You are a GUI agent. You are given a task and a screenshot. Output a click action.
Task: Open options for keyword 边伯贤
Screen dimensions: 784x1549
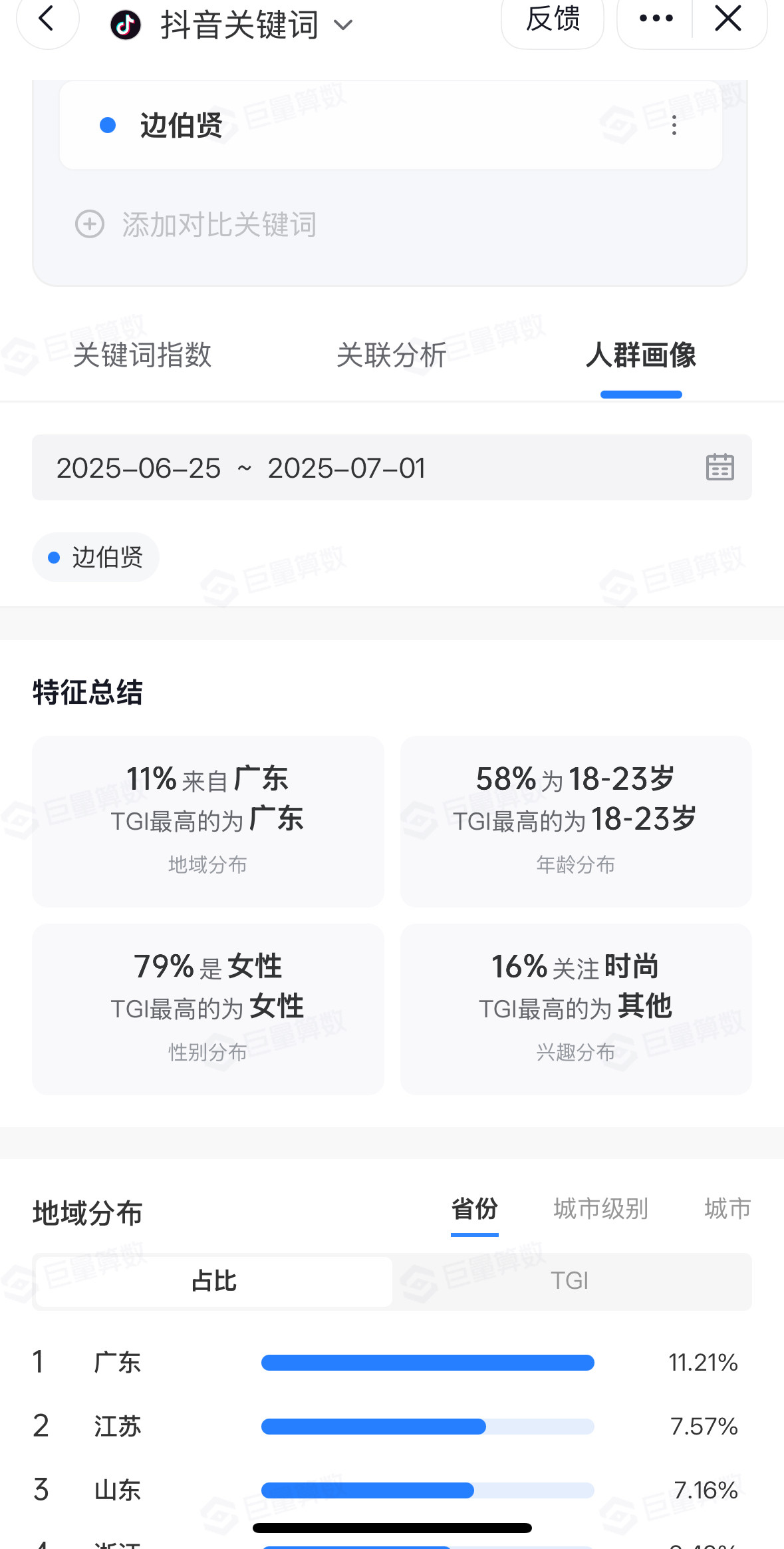pyautogui.click(x=674, y=125)
